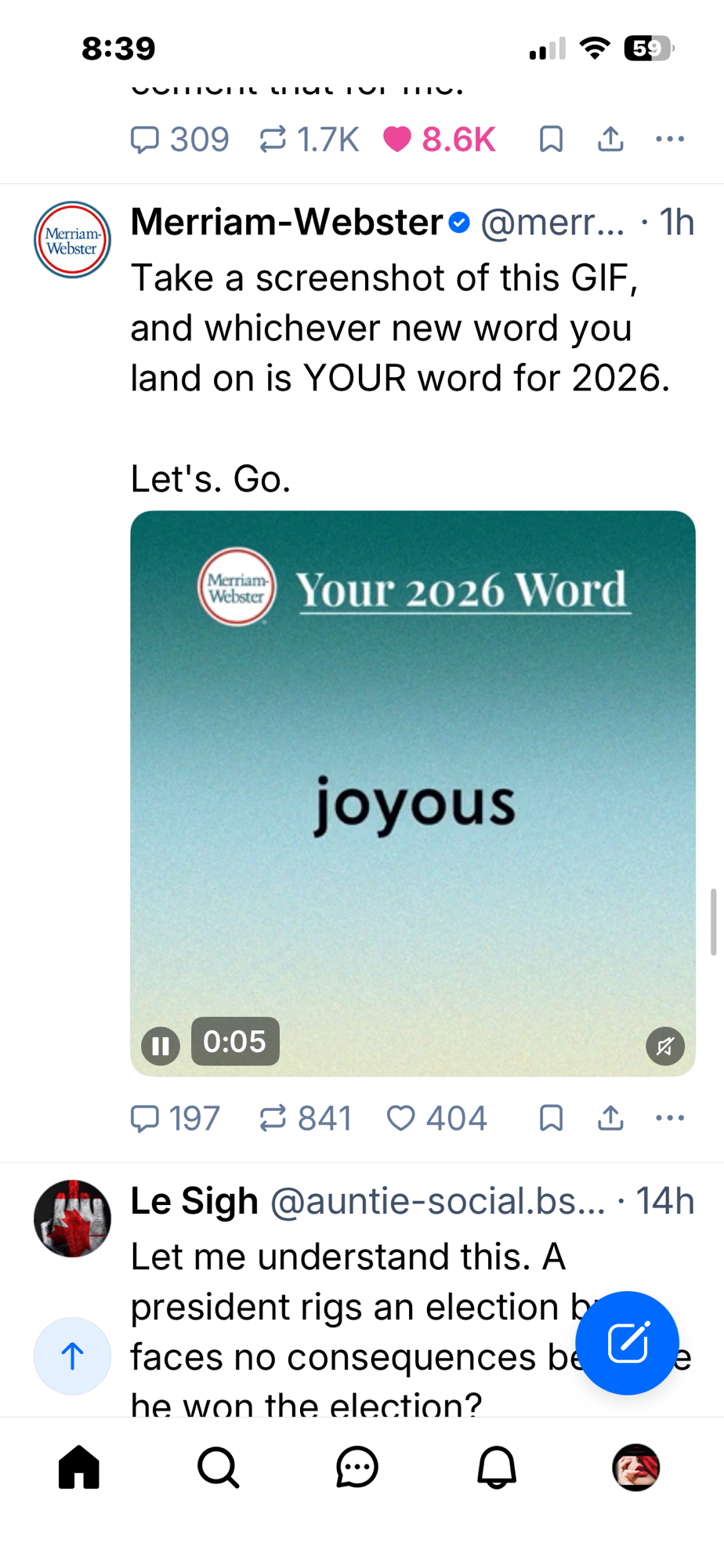Share the Merriam-Webster post

pyautogui.click(x=610, y=1118)
